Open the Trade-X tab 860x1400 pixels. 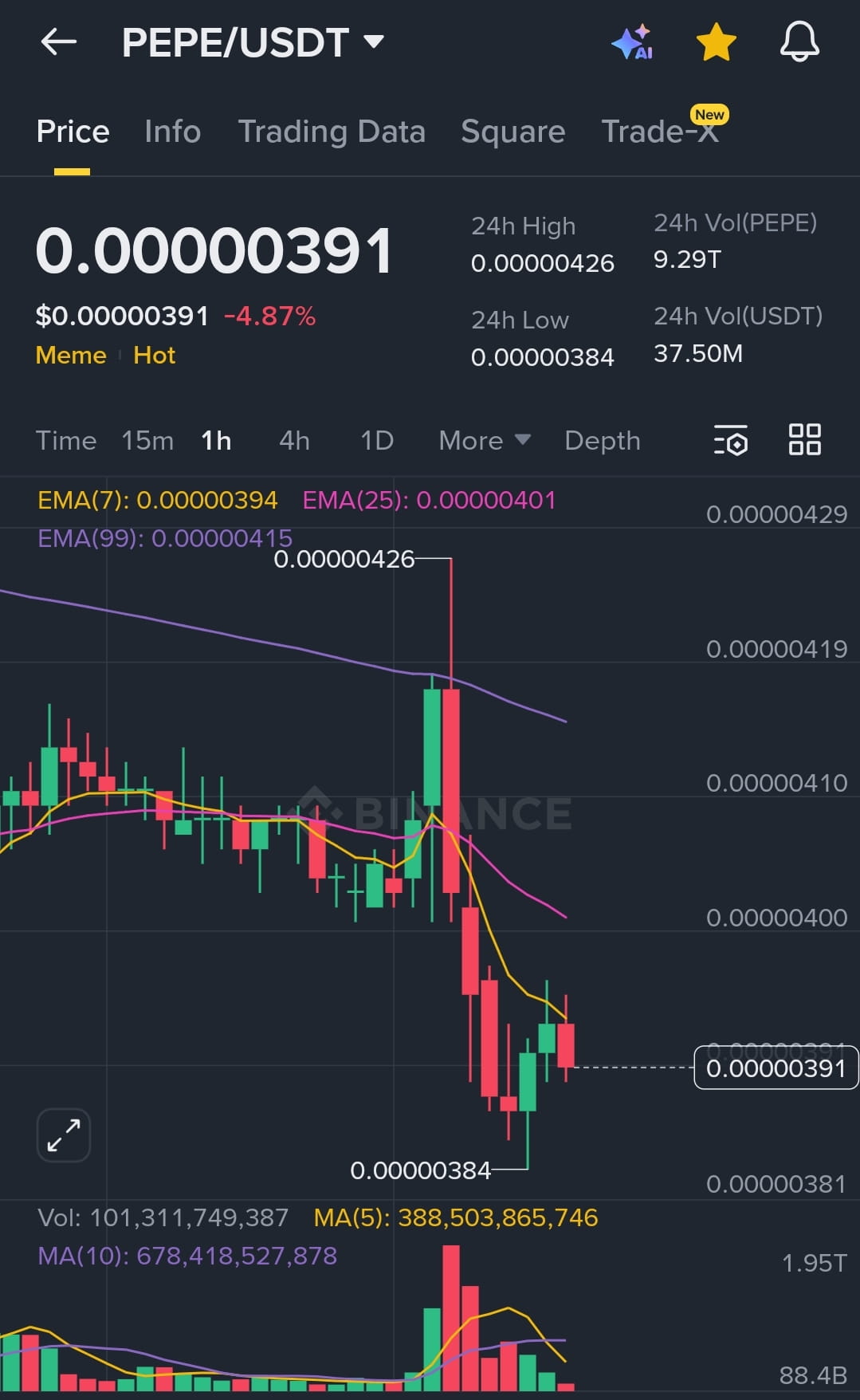pos(660,132)
